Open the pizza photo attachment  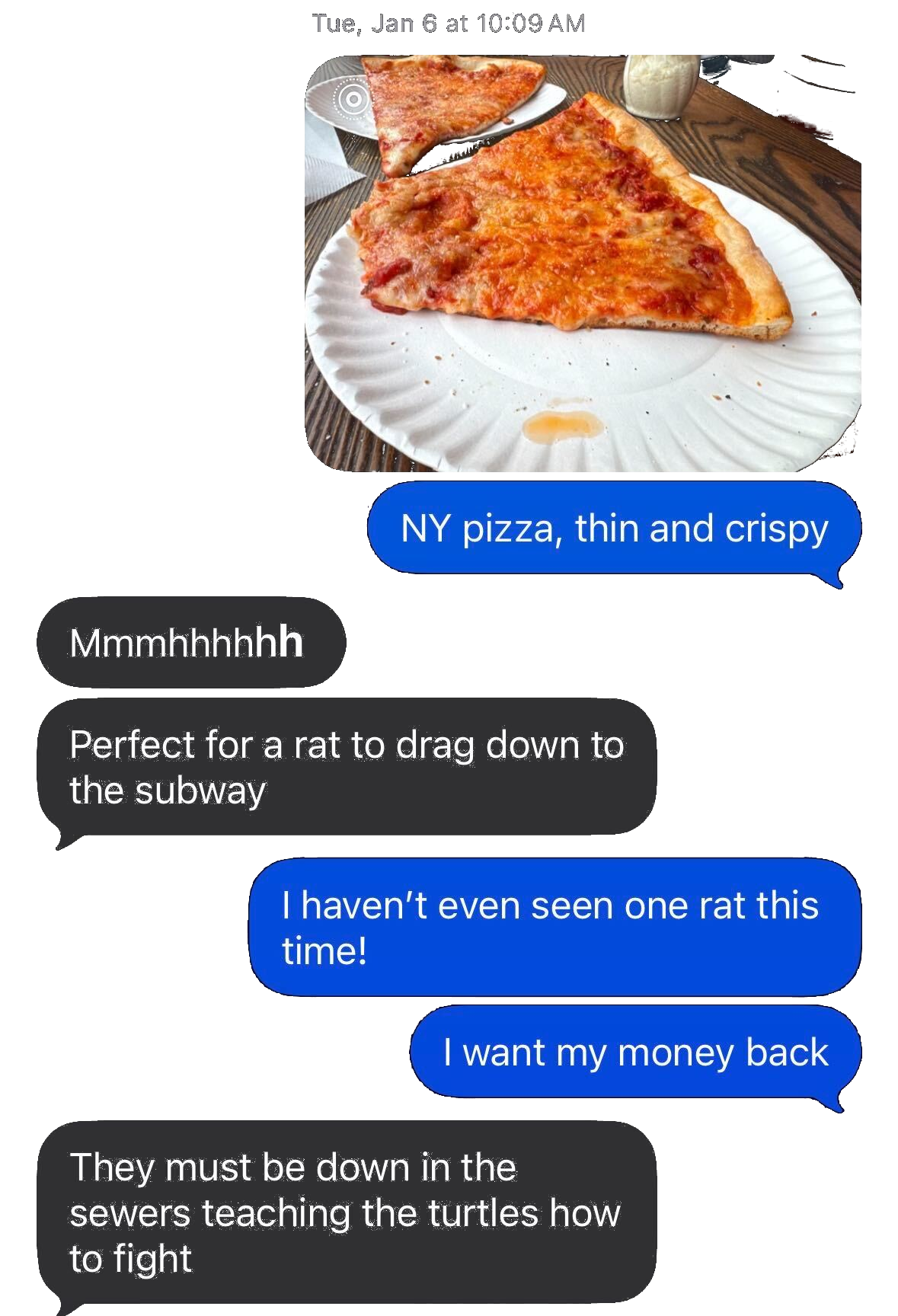583,264
